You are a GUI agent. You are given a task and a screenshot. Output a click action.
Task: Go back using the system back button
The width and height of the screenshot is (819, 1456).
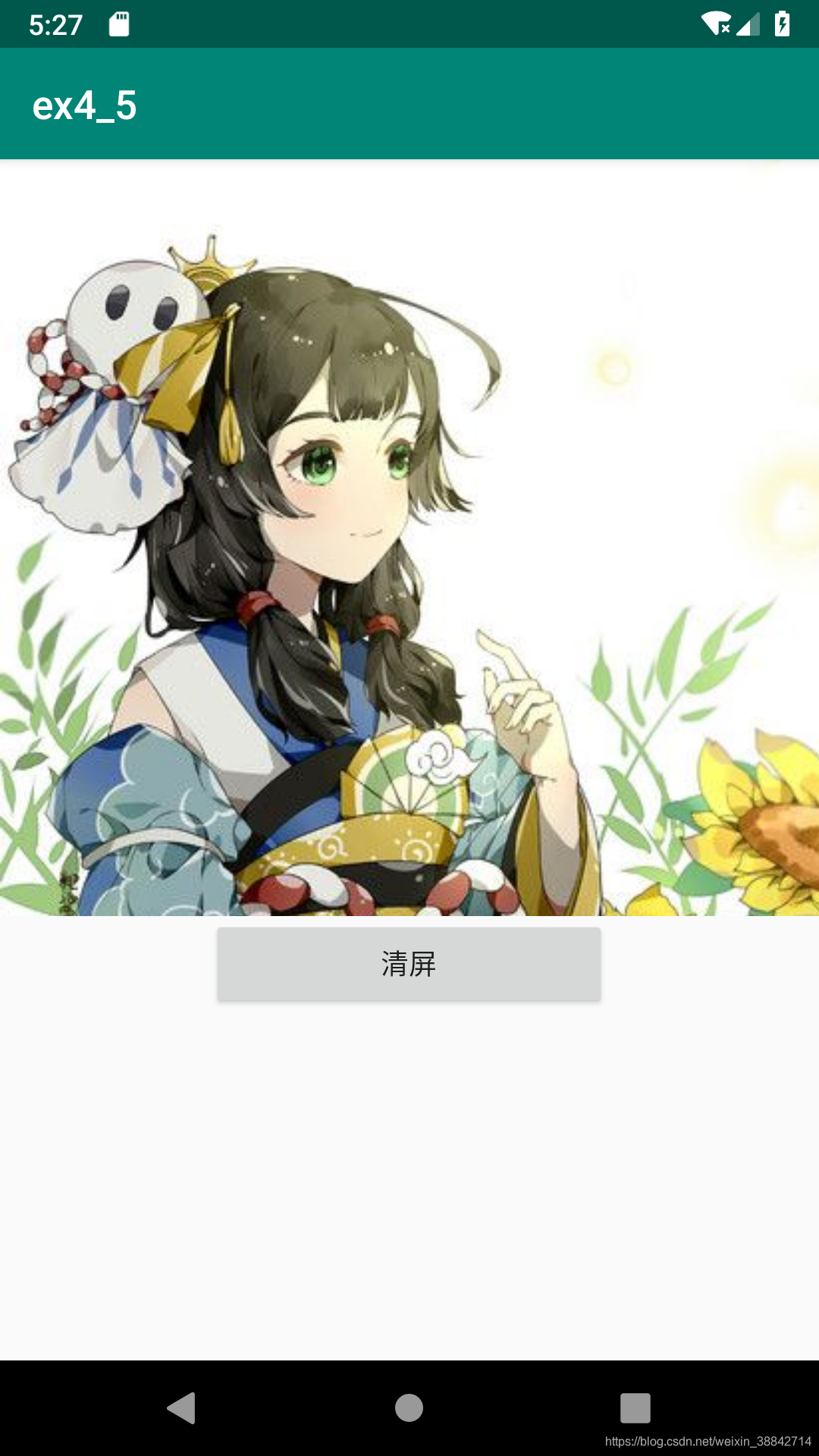point(182,1408)
